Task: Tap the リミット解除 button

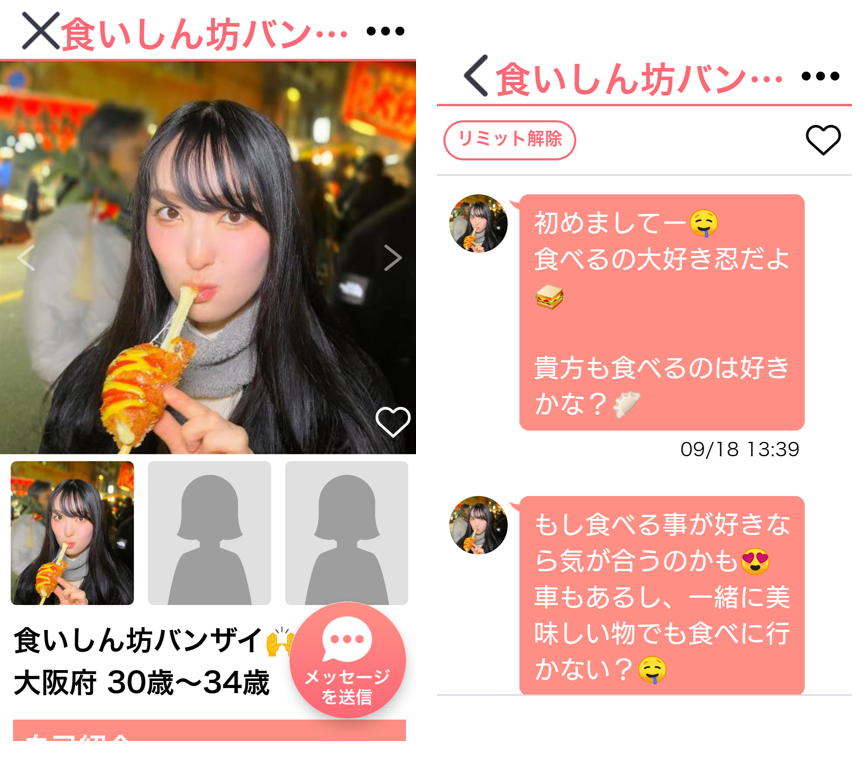Action: 510,139
